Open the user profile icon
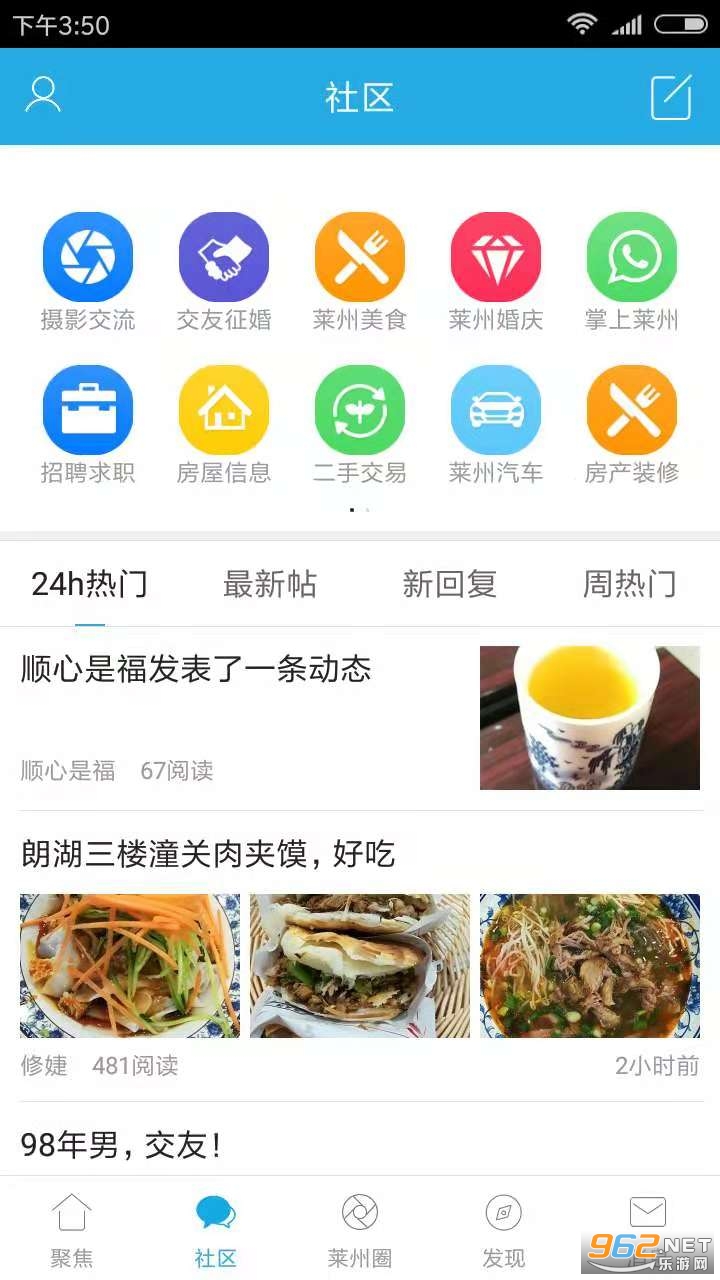 point(43,96)
